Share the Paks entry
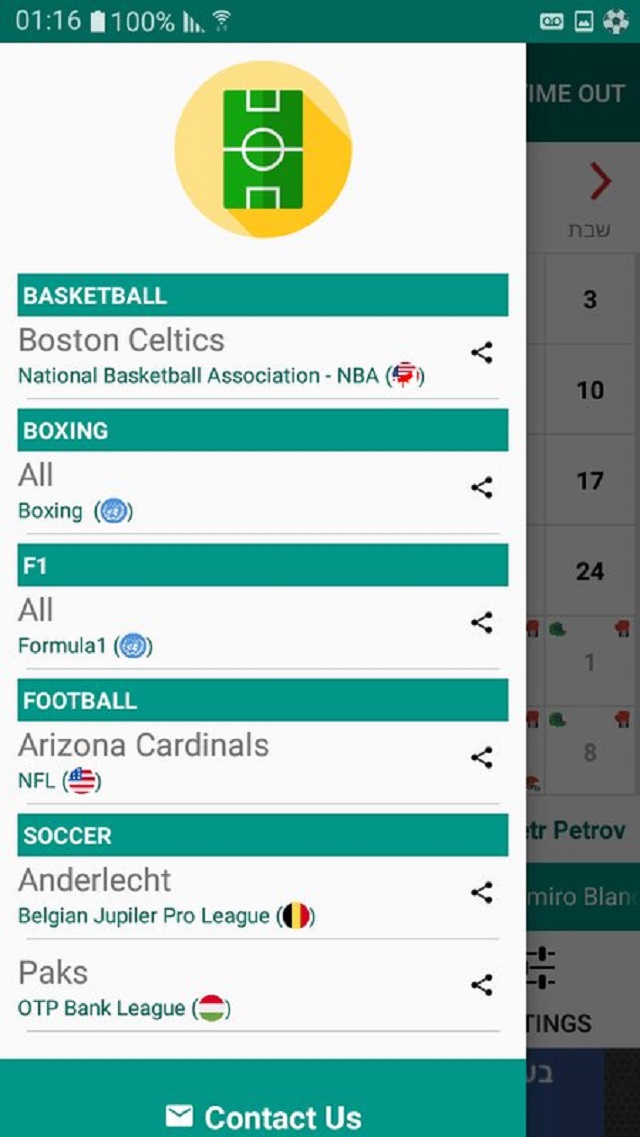This screenshot has width=640, height=1137. point(482,985)
